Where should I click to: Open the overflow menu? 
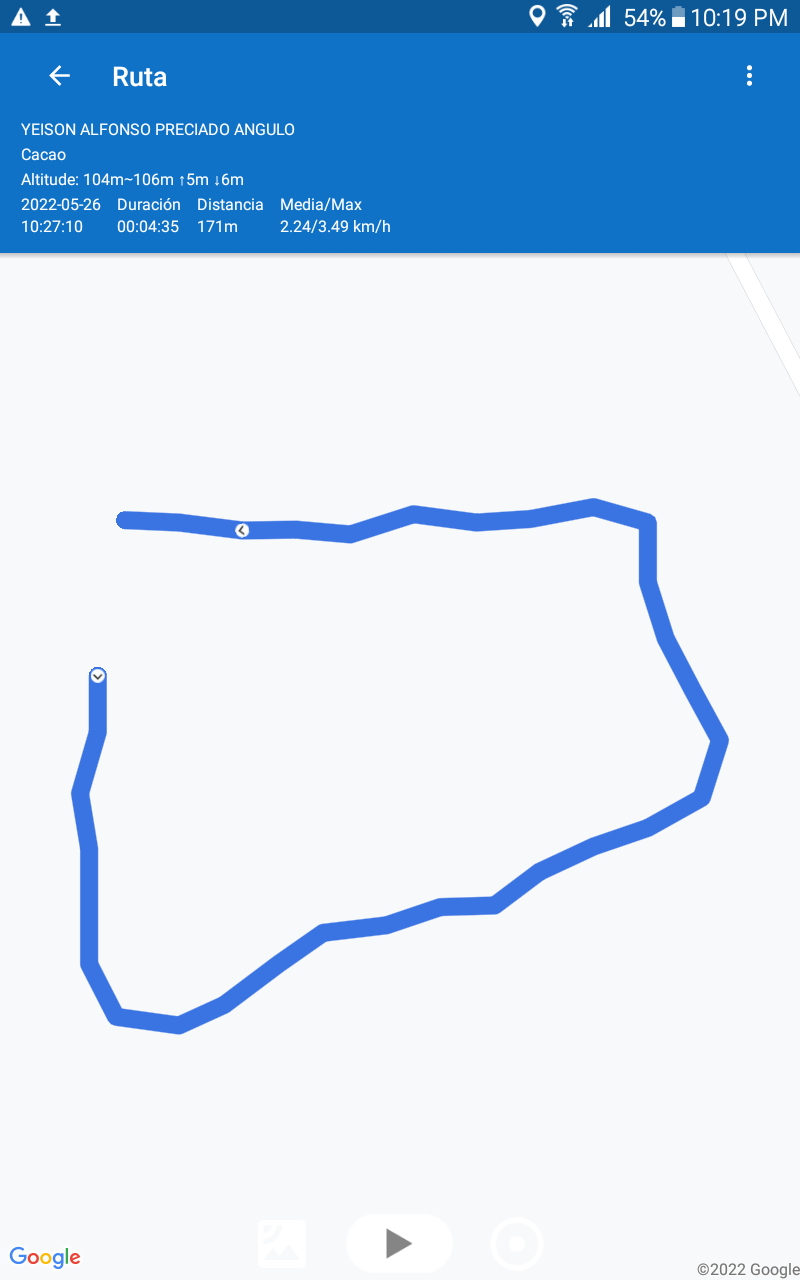point(749,76)
